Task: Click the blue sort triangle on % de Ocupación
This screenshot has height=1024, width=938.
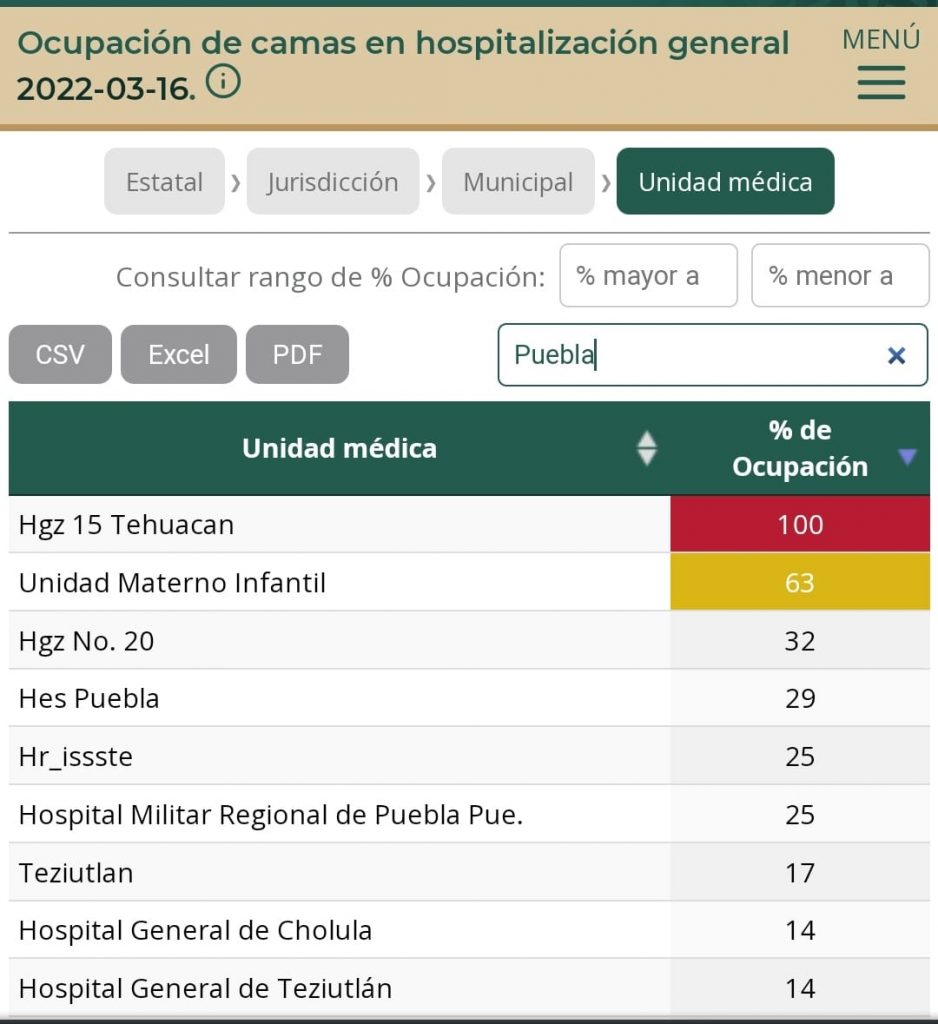Action: click(x=908, y=456)
